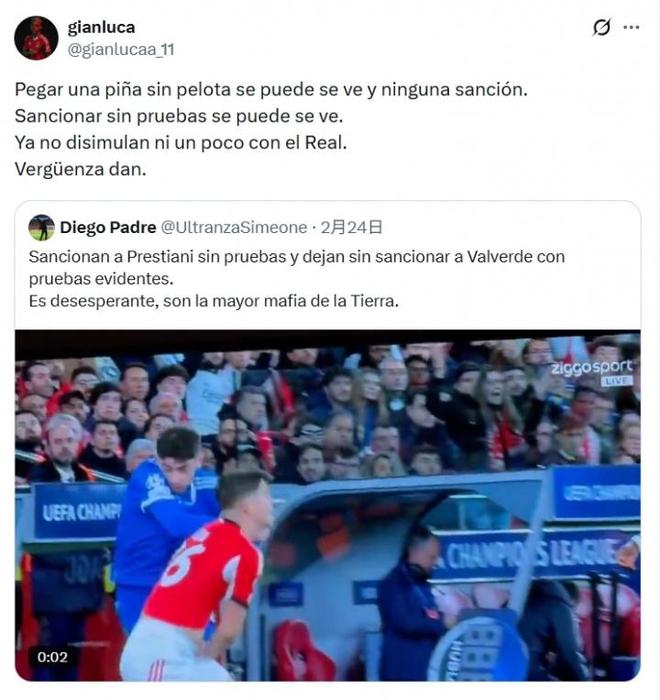The width and height of the screenshot is (660, 700).
Task: Open gianluca's profile picture
Action: tap(36, 38)
